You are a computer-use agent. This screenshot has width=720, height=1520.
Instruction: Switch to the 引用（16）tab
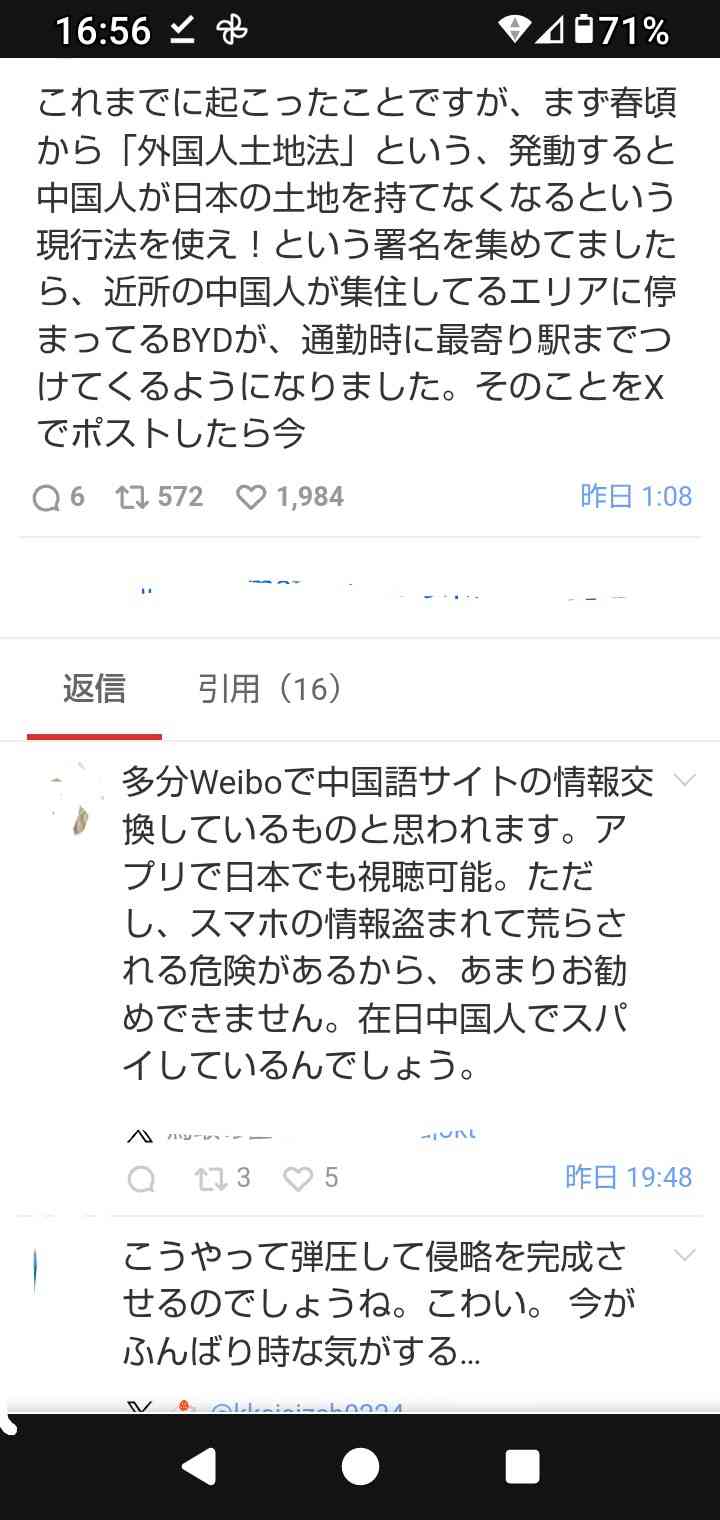coord(269,689)
